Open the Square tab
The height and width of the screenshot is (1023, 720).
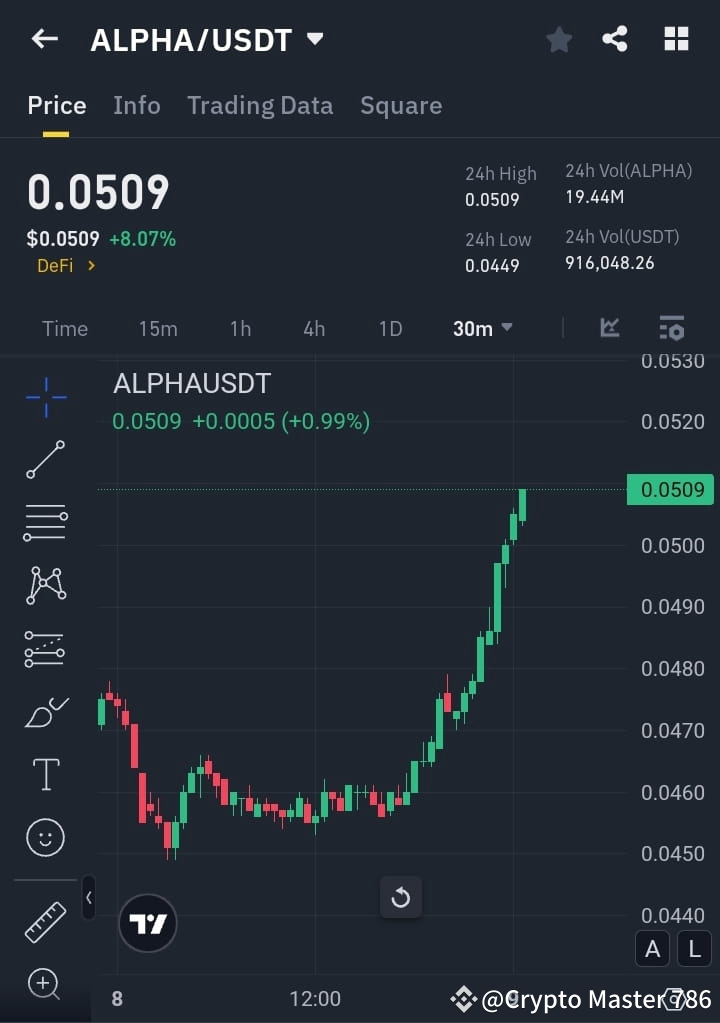[401, 105]
